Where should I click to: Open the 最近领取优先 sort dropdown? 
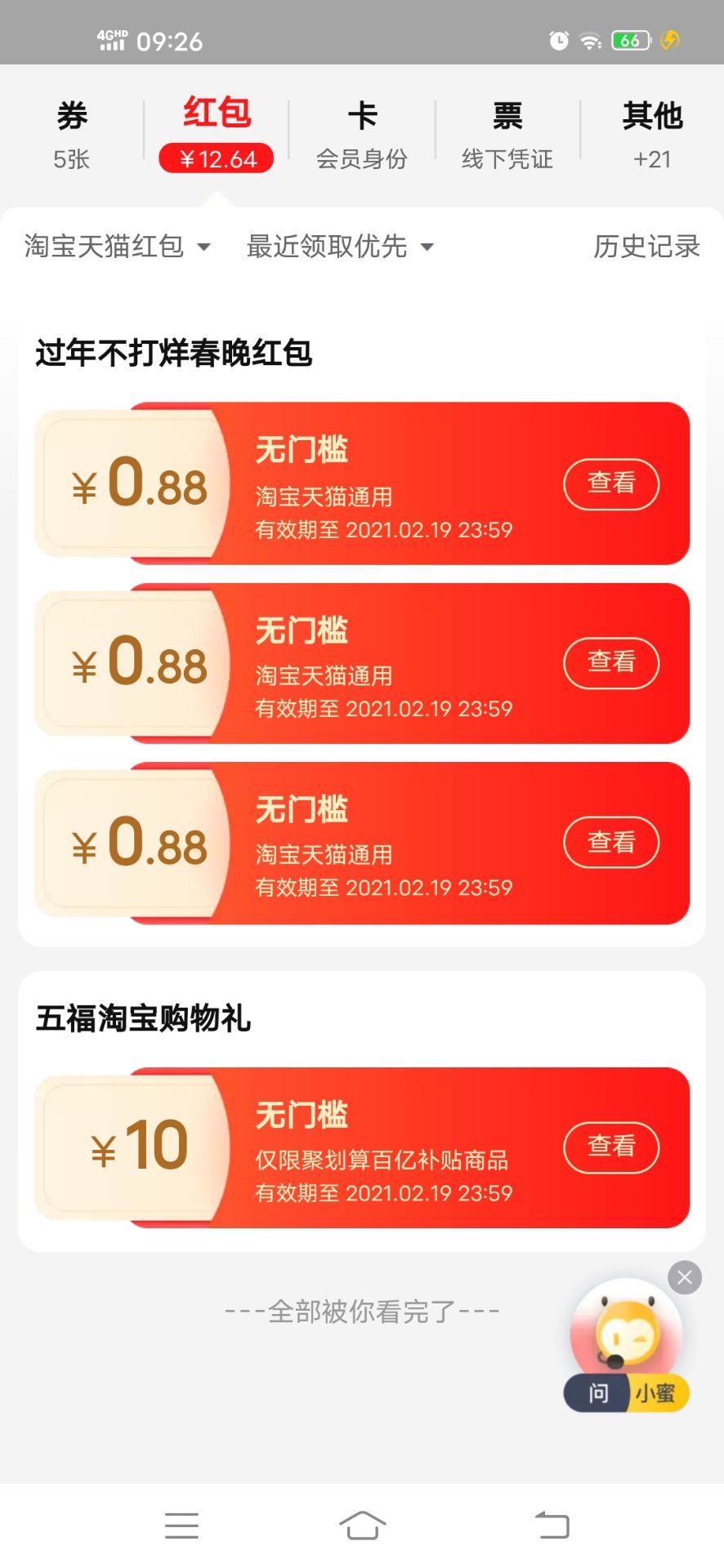(x=339, y=246)
